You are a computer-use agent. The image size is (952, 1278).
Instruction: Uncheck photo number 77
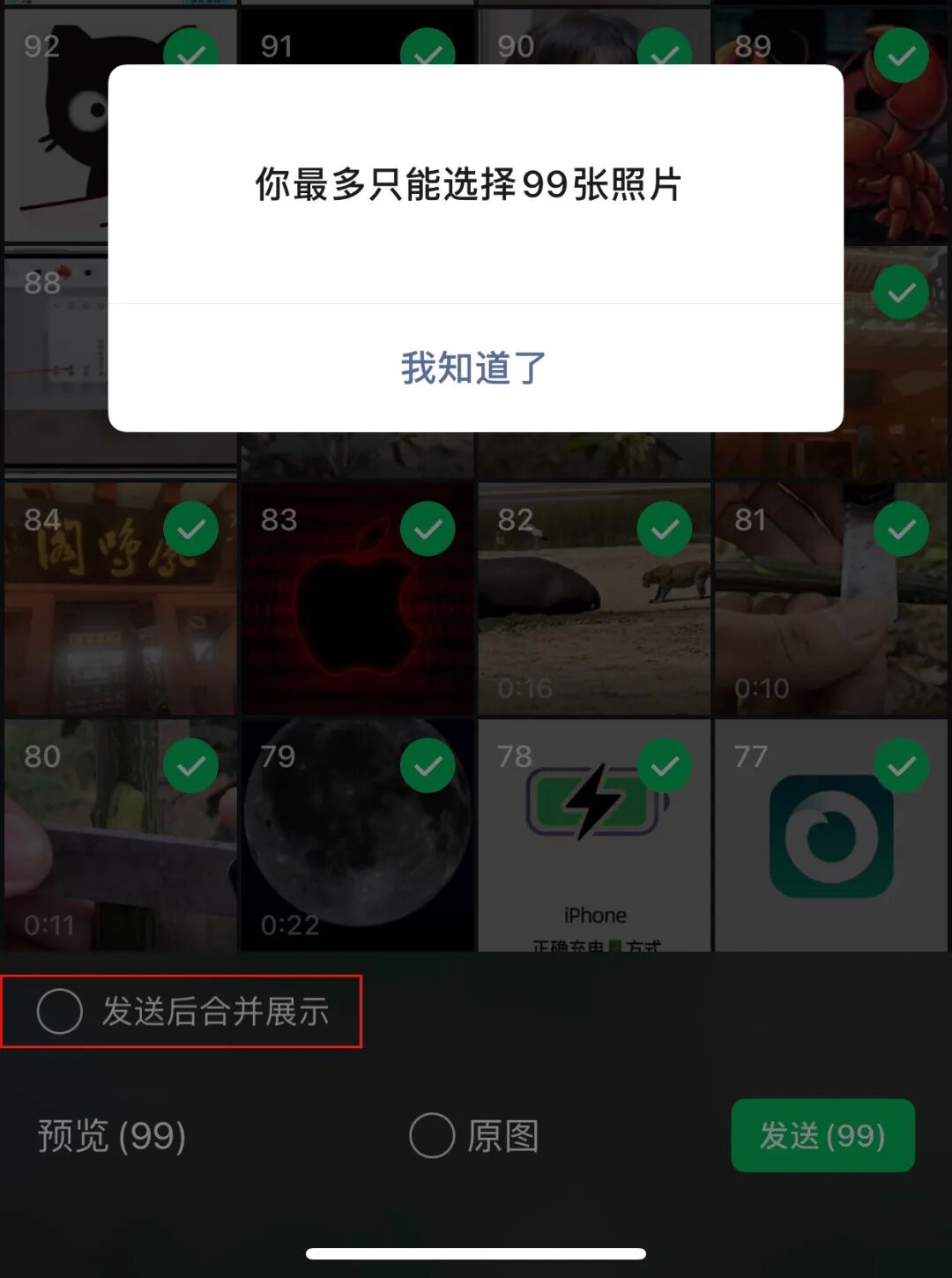point(900,765)
